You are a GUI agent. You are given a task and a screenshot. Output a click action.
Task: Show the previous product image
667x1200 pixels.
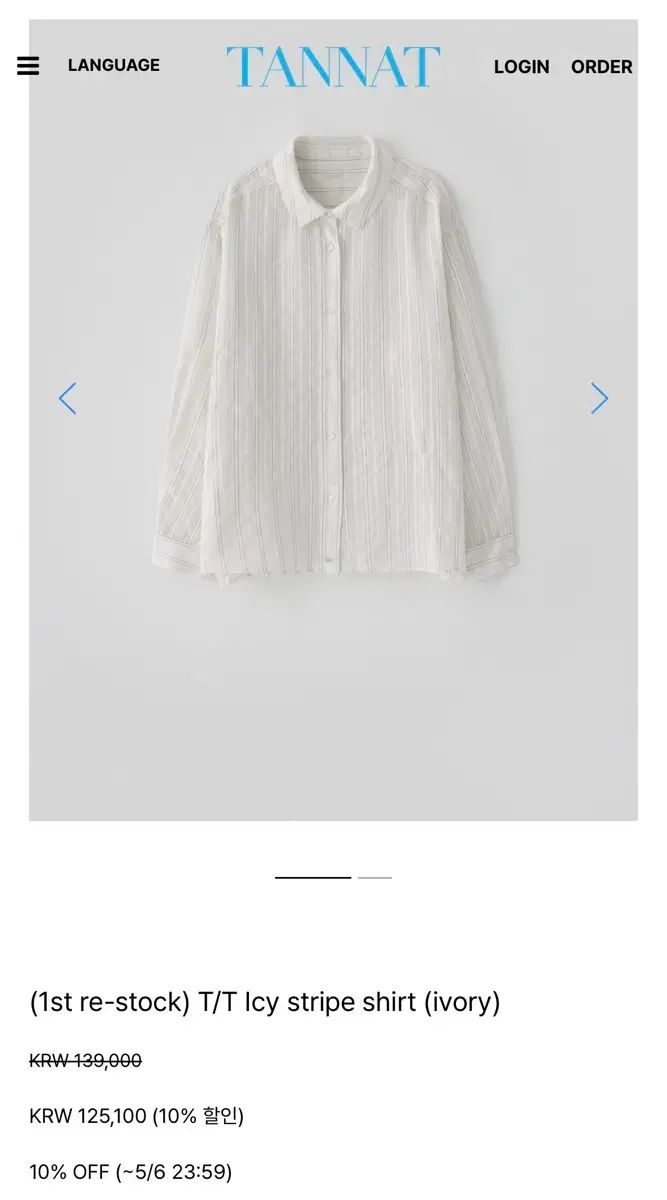[68, 398]
